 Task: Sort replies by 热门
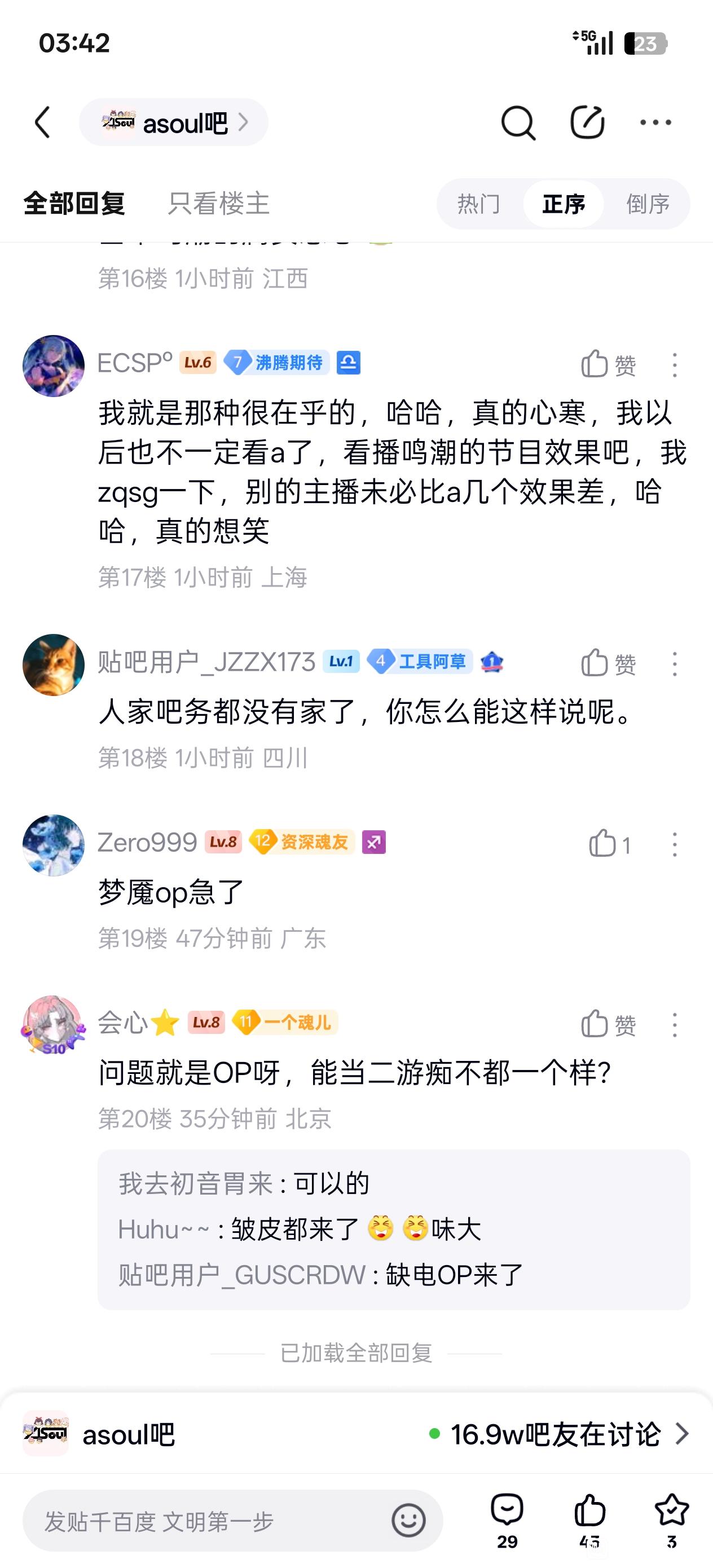point(478,204)
